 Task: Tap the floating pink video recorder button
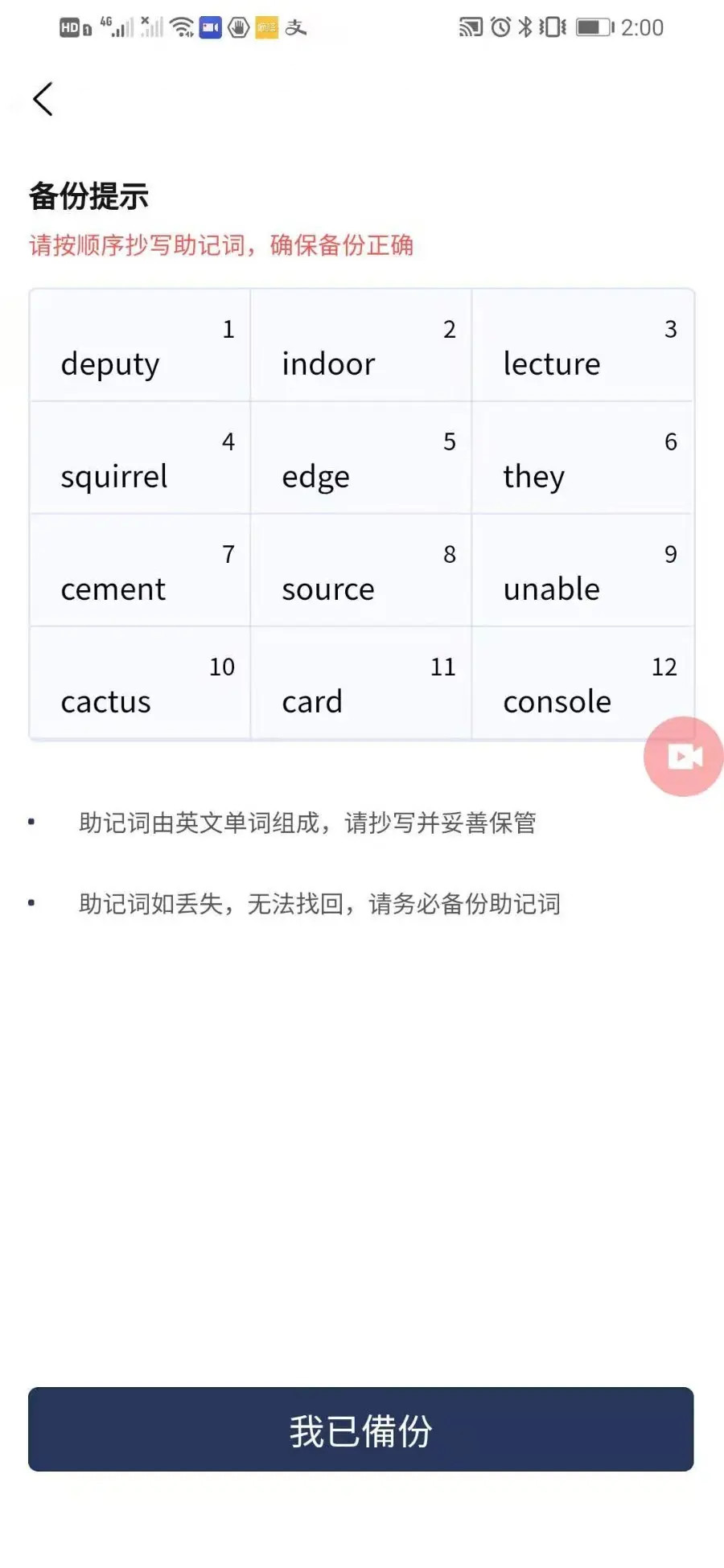[683, 757]
